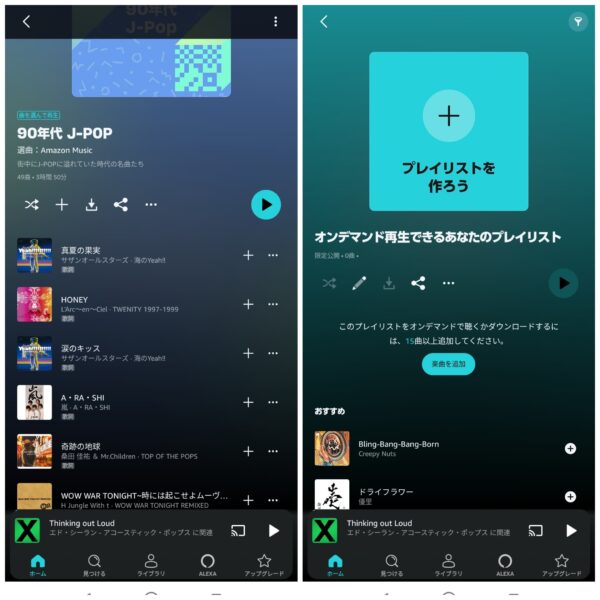Open more options for 真夏の果実
Viewport: 600px width, 600px height.
pos(273,255)
